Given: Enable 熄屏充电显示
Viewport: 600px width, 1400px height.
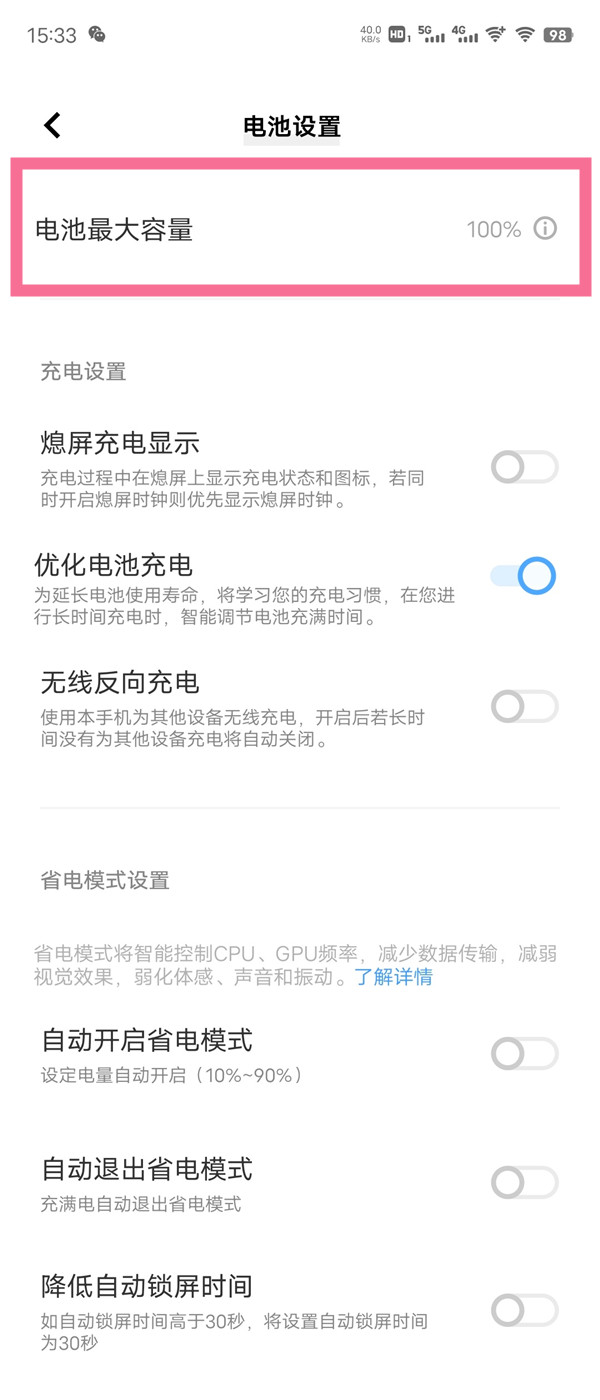Looking at the screenshot, I should pyautogui.click(x=524, y=467).
